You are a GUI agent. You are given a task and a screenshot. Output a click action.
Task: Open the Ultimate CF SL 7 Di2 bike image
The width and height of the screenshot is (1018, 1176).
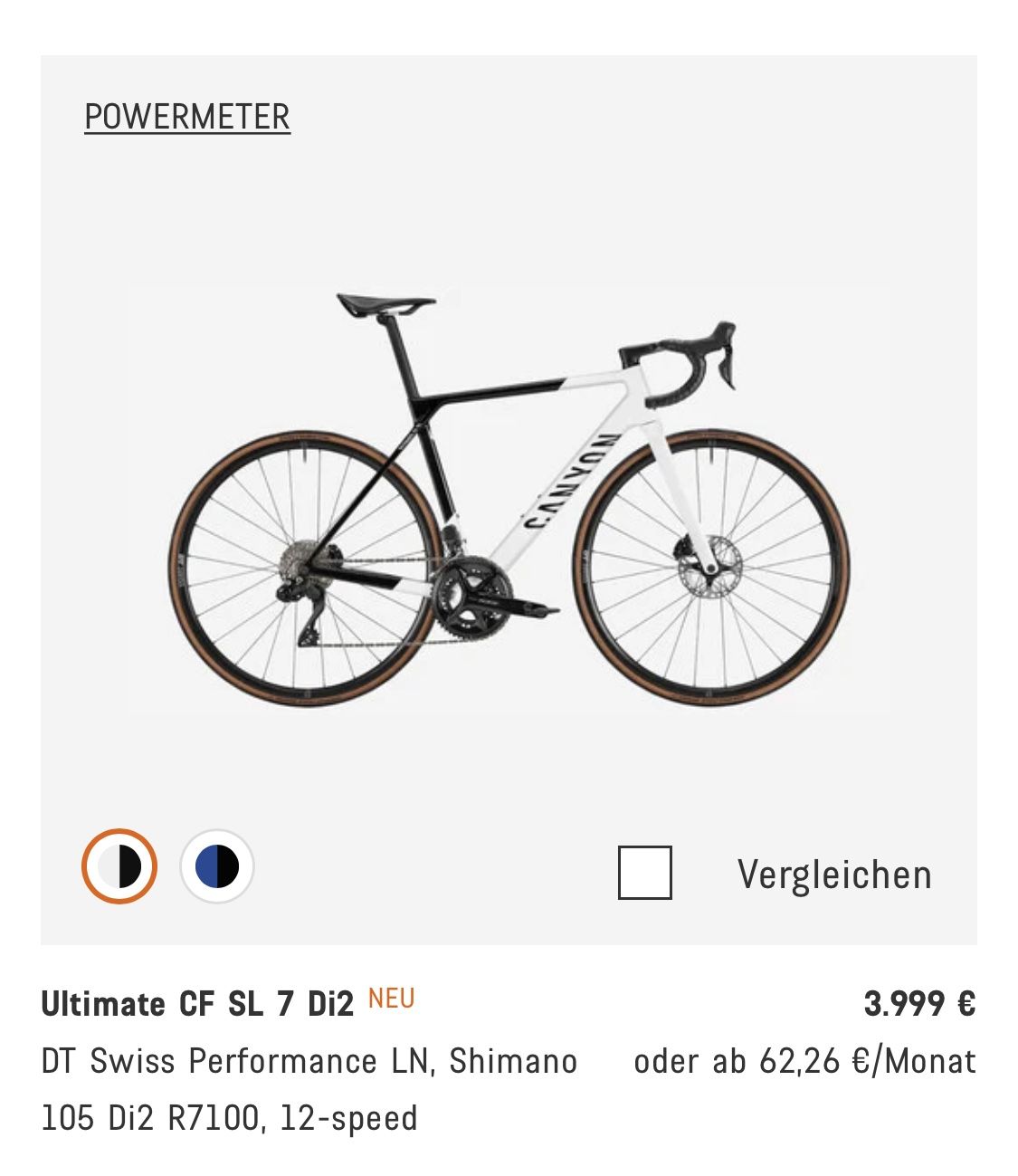coord(509,498)
